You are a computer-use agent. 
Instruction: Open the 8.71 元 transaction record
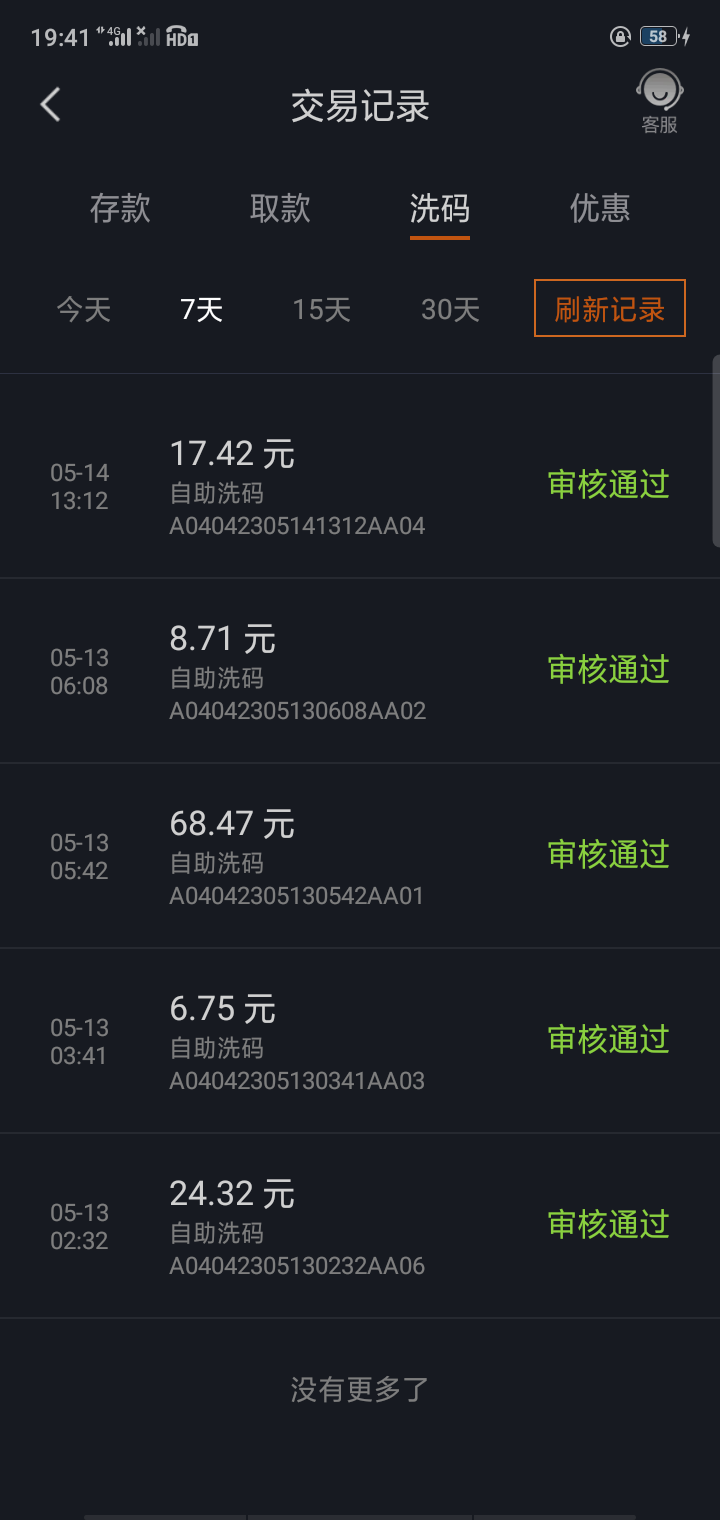pos(359,671)
